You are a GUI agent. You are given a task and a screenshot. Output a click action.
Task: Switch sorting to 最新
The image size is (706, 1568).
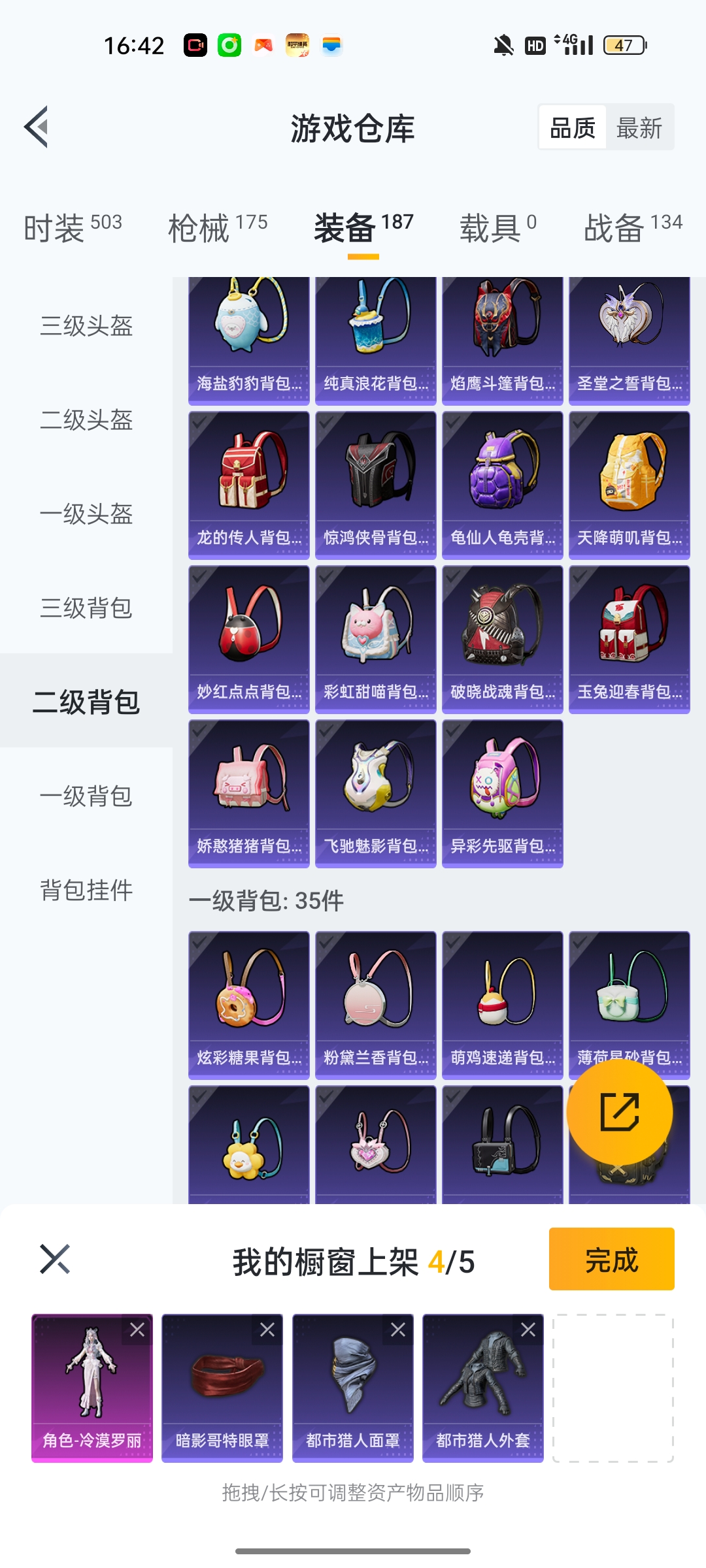click(639, 128)
